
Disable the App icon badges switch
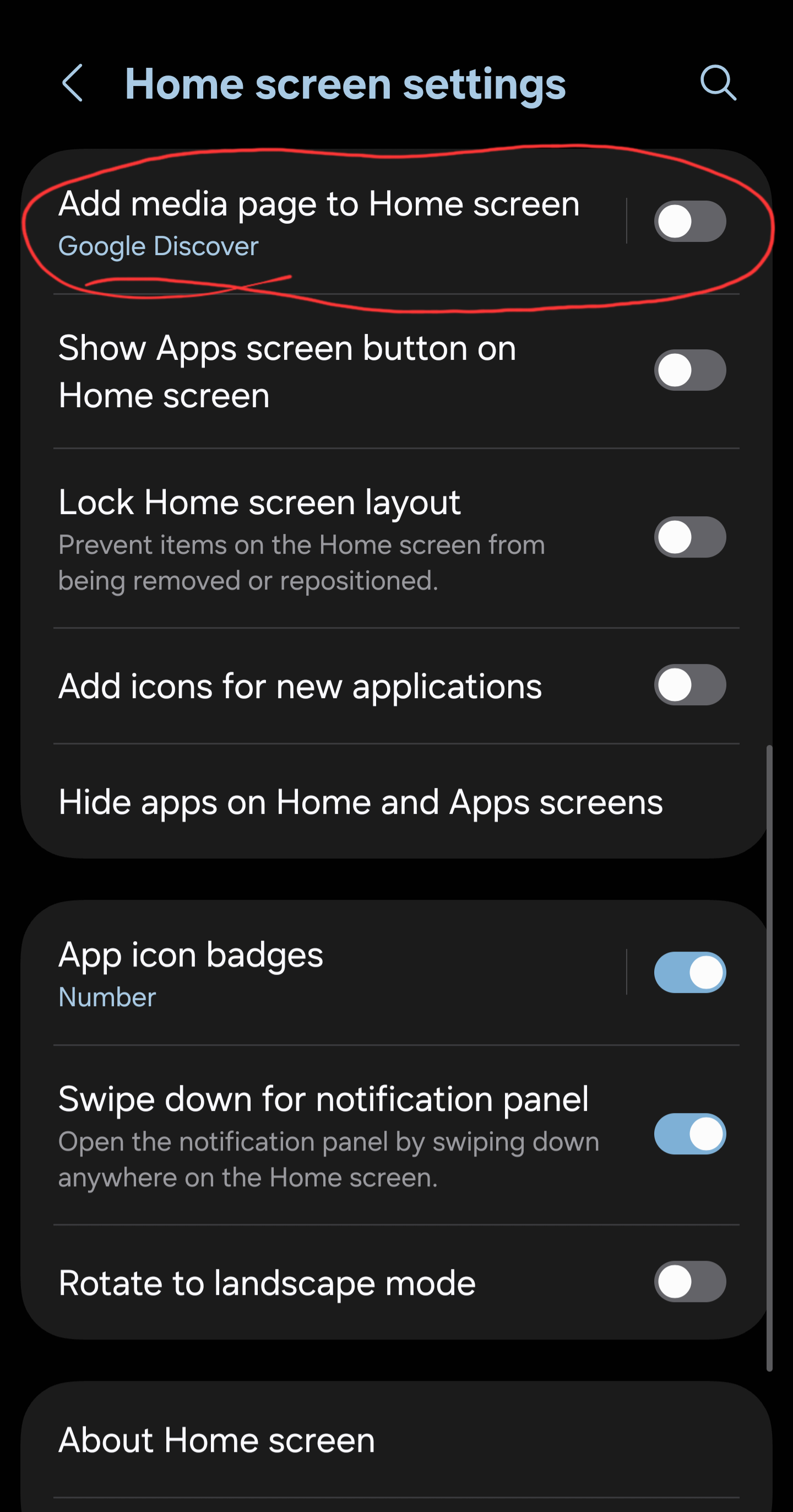point(690,972)
